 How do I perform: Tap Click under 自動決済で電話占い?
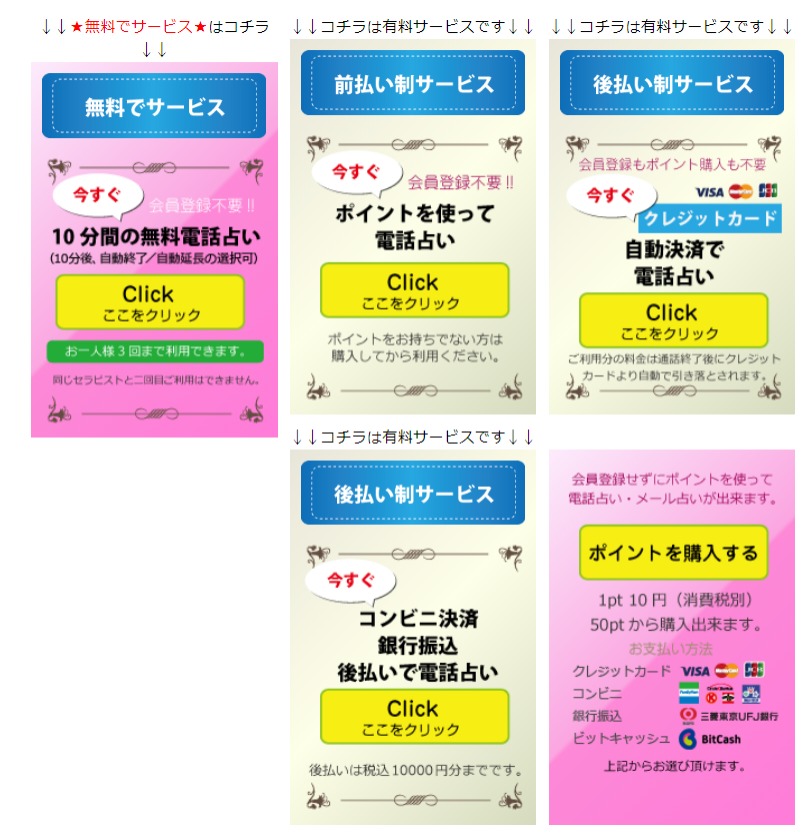click(671, 321)
